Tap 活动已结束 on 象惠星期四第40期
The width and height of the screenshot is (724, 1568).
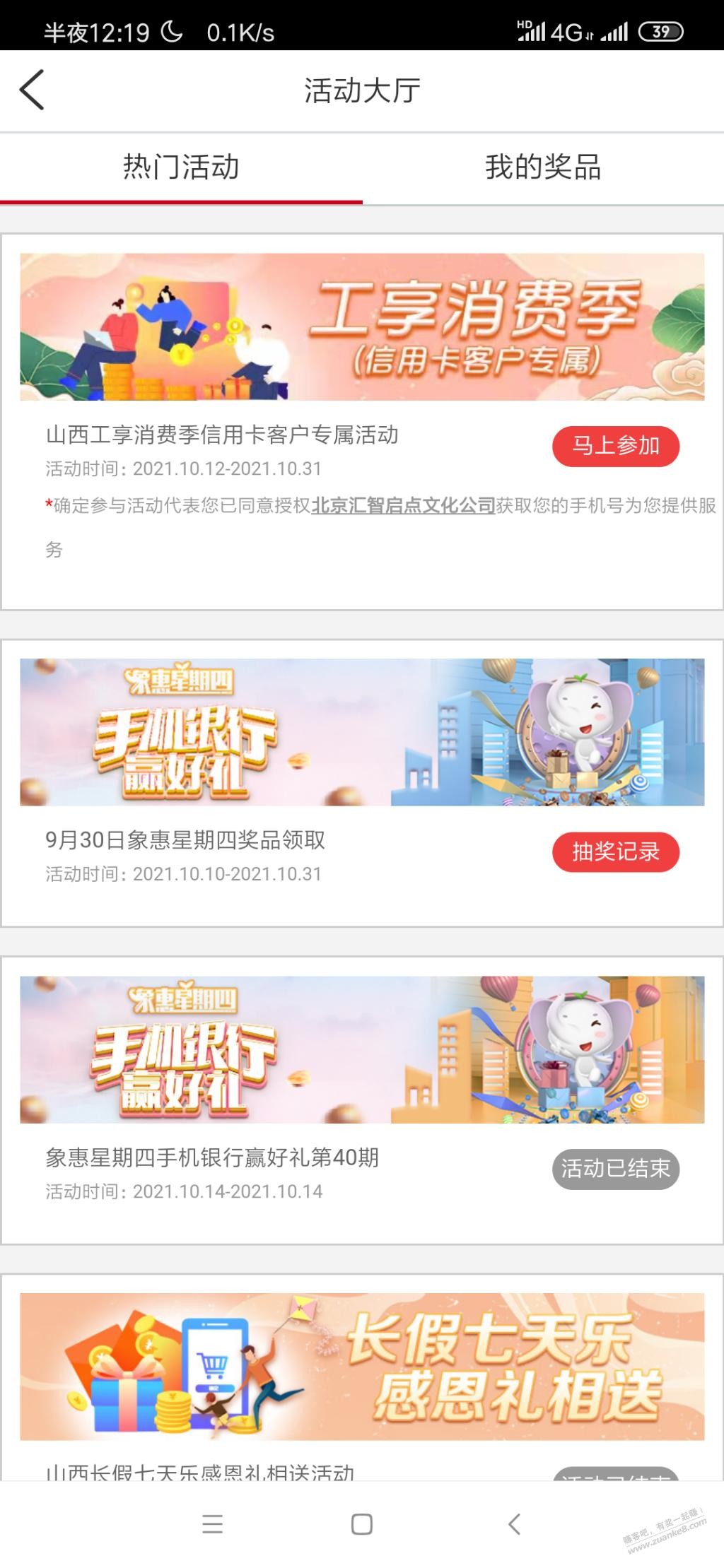coord(615,1169)
